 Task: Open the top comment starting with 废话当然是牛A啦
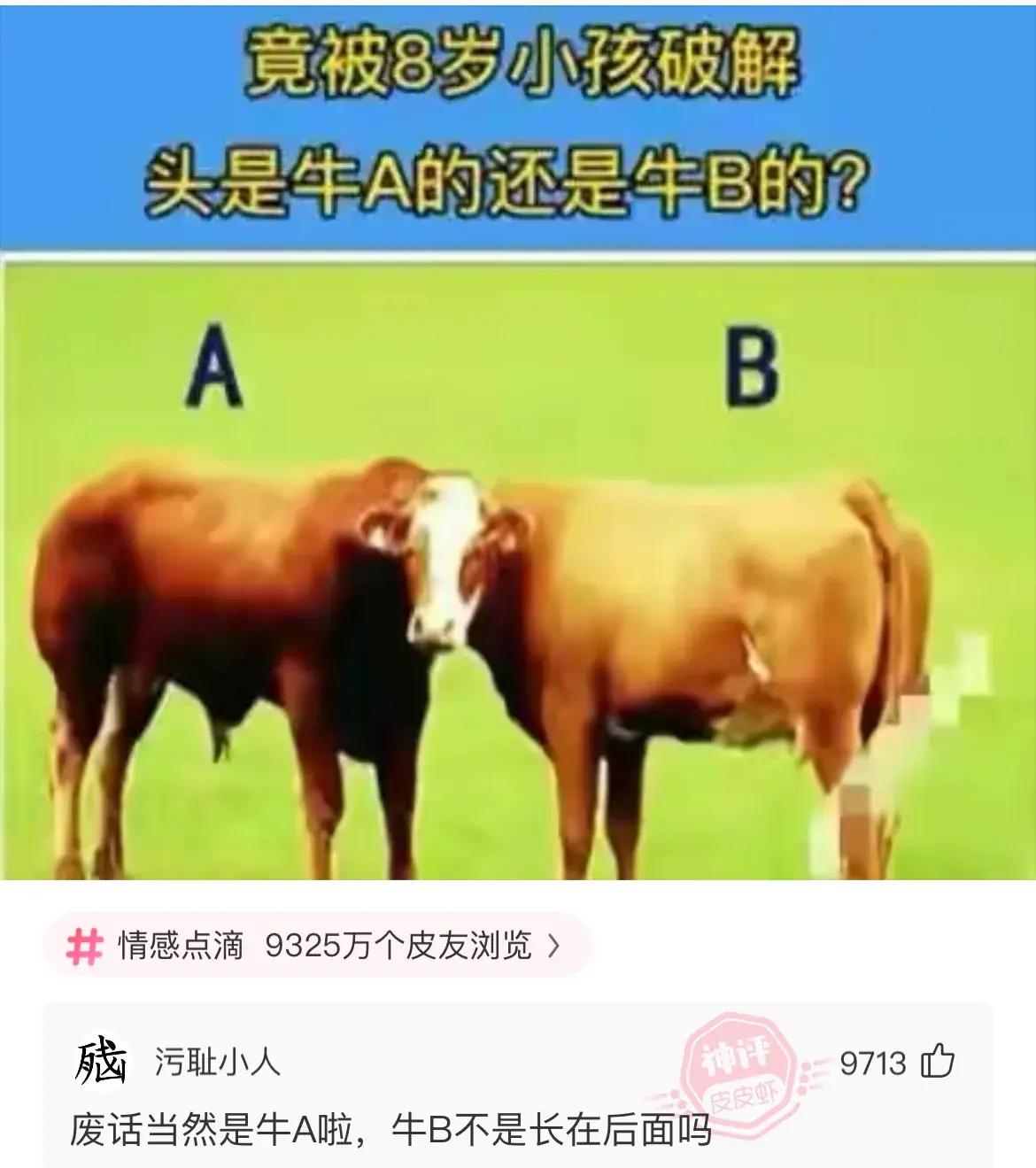[x=390, y=1129]
